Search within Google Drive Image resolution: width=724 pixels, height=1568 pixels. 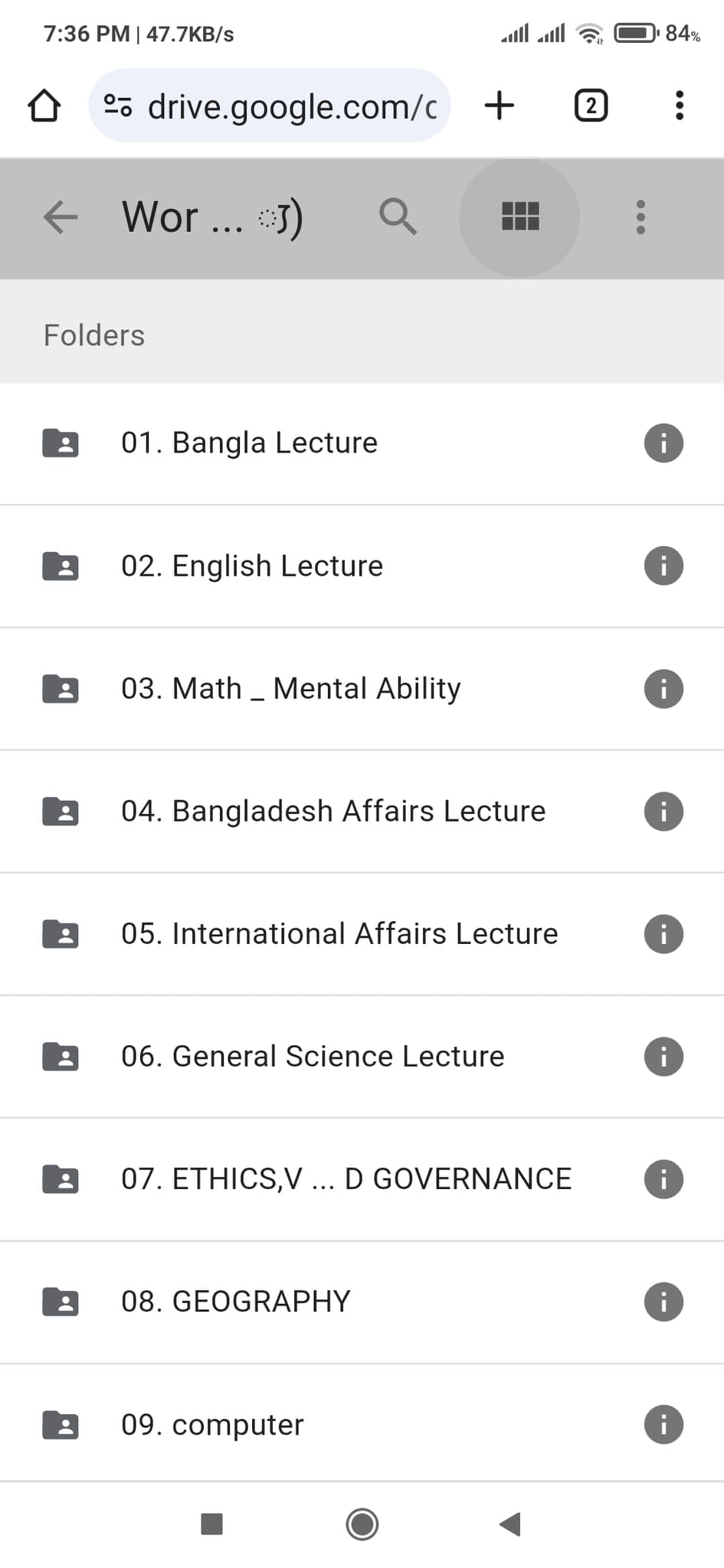[x=398, y=217]
